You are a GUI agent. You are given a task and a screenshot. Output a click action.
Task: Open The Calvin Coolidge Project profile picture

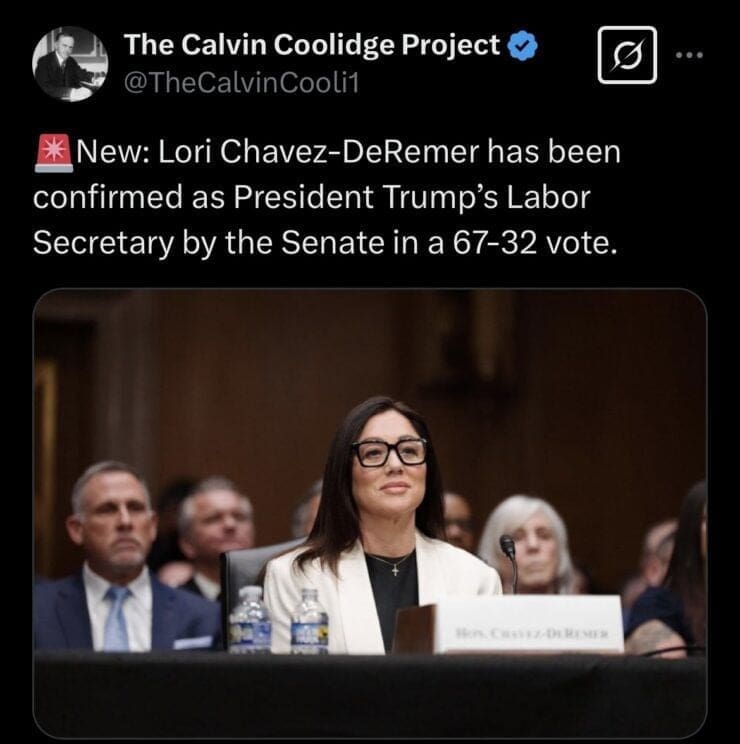tap(70, 63)
